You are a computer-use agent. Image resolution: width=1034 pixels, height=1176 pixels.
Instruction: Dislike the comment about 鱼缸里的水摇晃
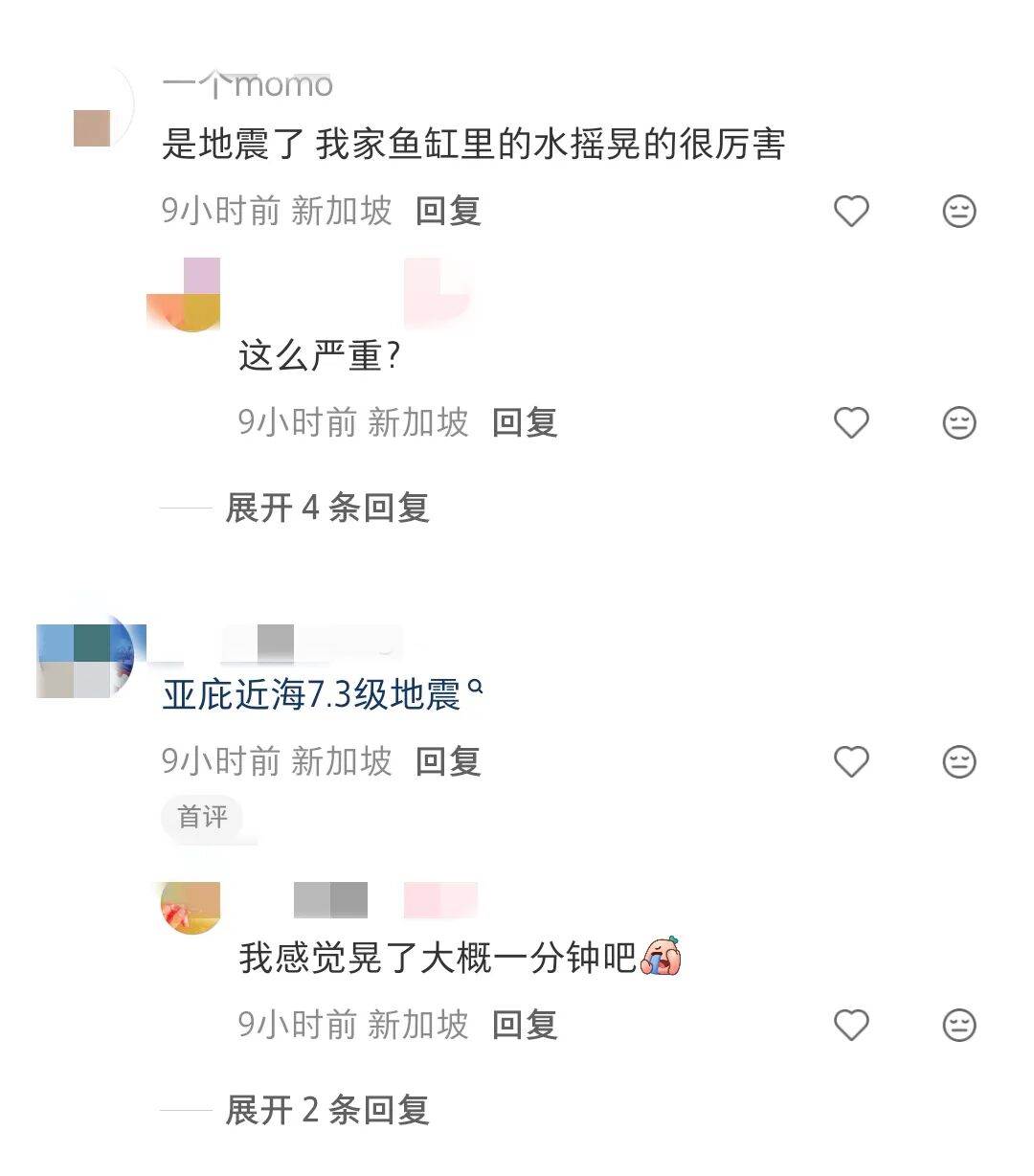(x=958, y=211)
